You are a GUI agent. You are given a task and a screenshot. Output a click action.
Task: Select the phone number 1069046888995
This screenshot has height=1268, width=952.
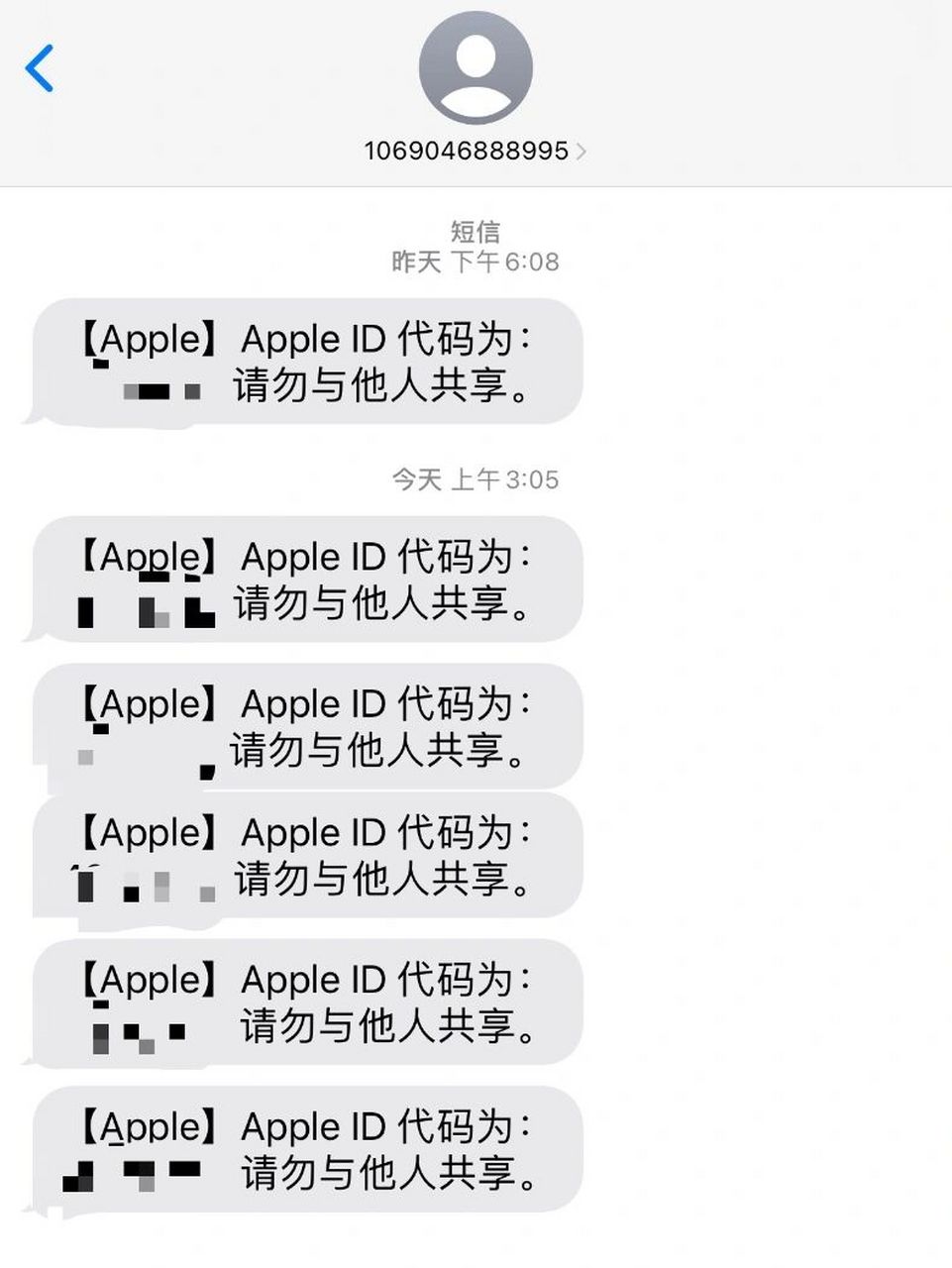(x=464, y=151)
